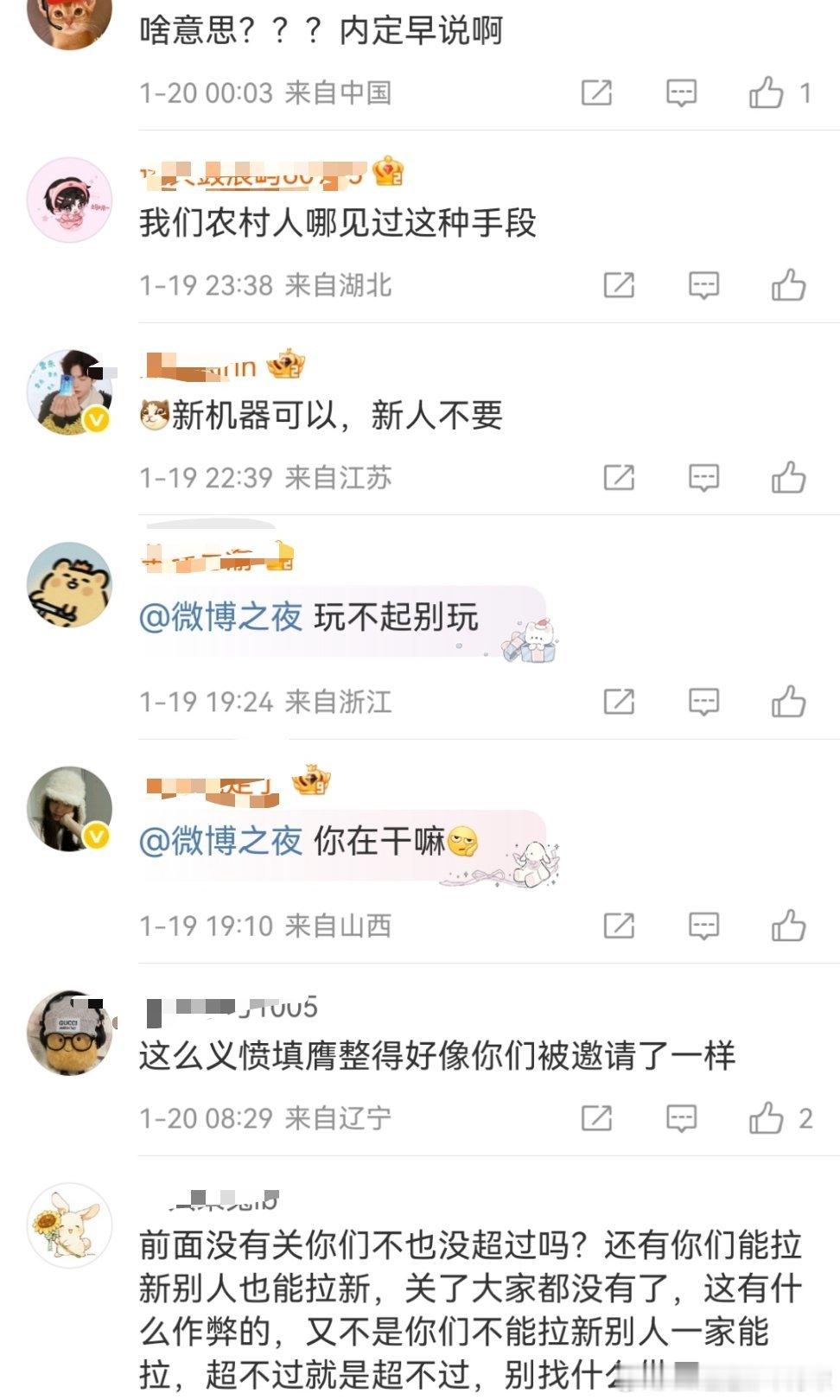Click the crown badge next to the Shanxi commenter's name
840x1400 pixels.
pyautogui.click(x=309, y=782)
